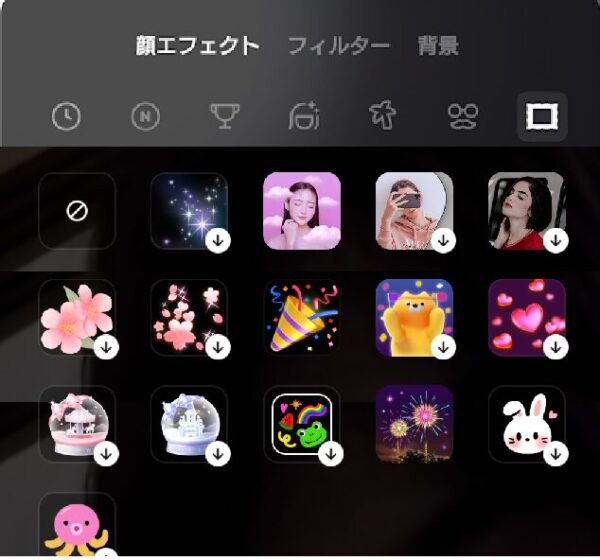The width and height of the screenshot is (600, 560).
Task: Apply the mirror selfie girl effect
Action: click(414, 211)
